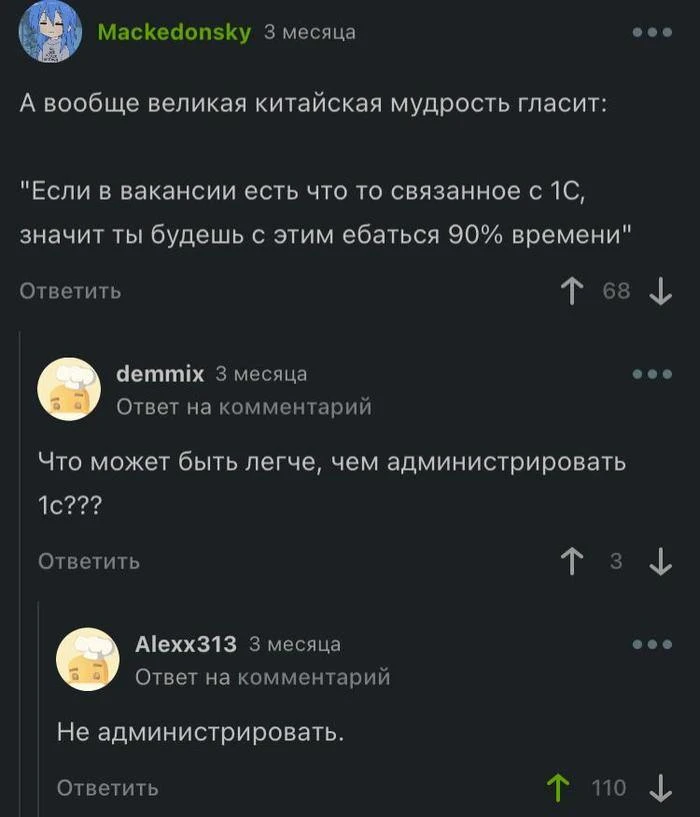Upvote Alexx313's comment
The height and width of the screenshot is (817, 700).
(556, 788)
